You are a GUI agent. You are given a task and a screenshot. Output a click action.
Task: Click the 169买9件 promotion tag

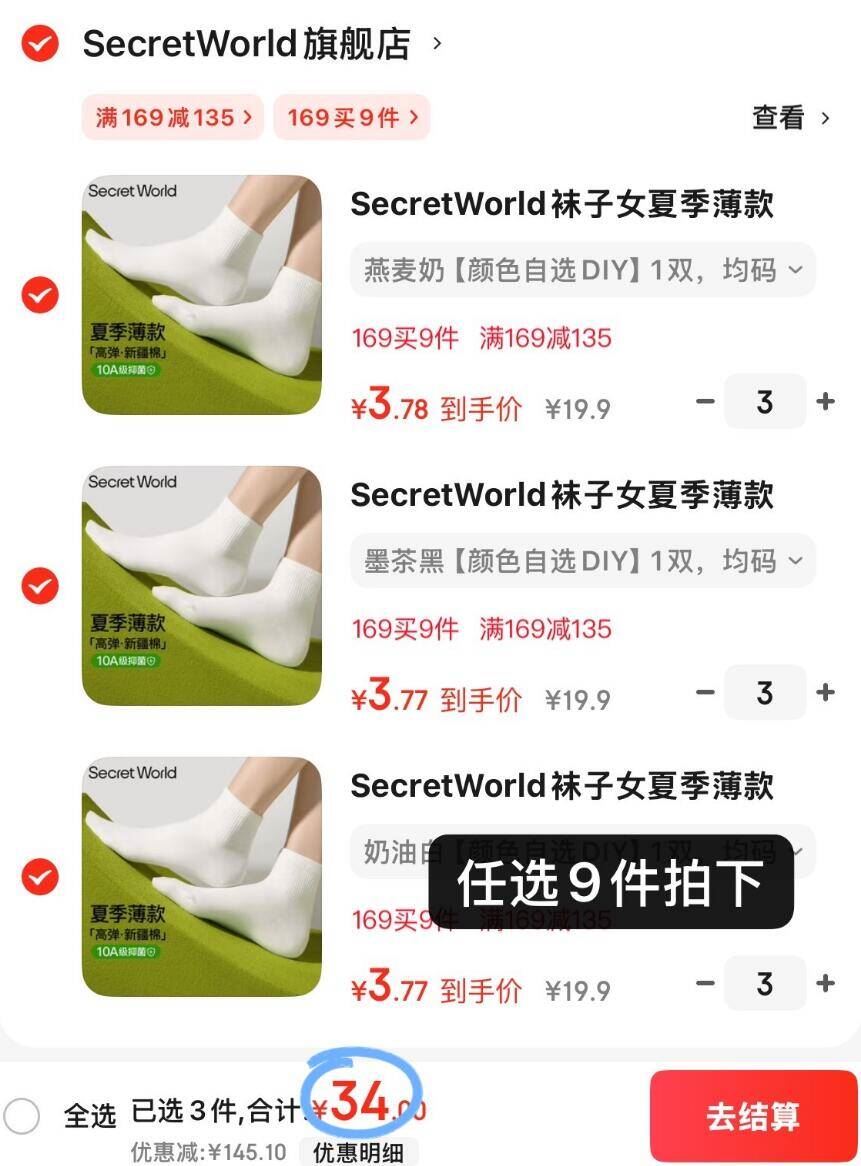point(352,117)
